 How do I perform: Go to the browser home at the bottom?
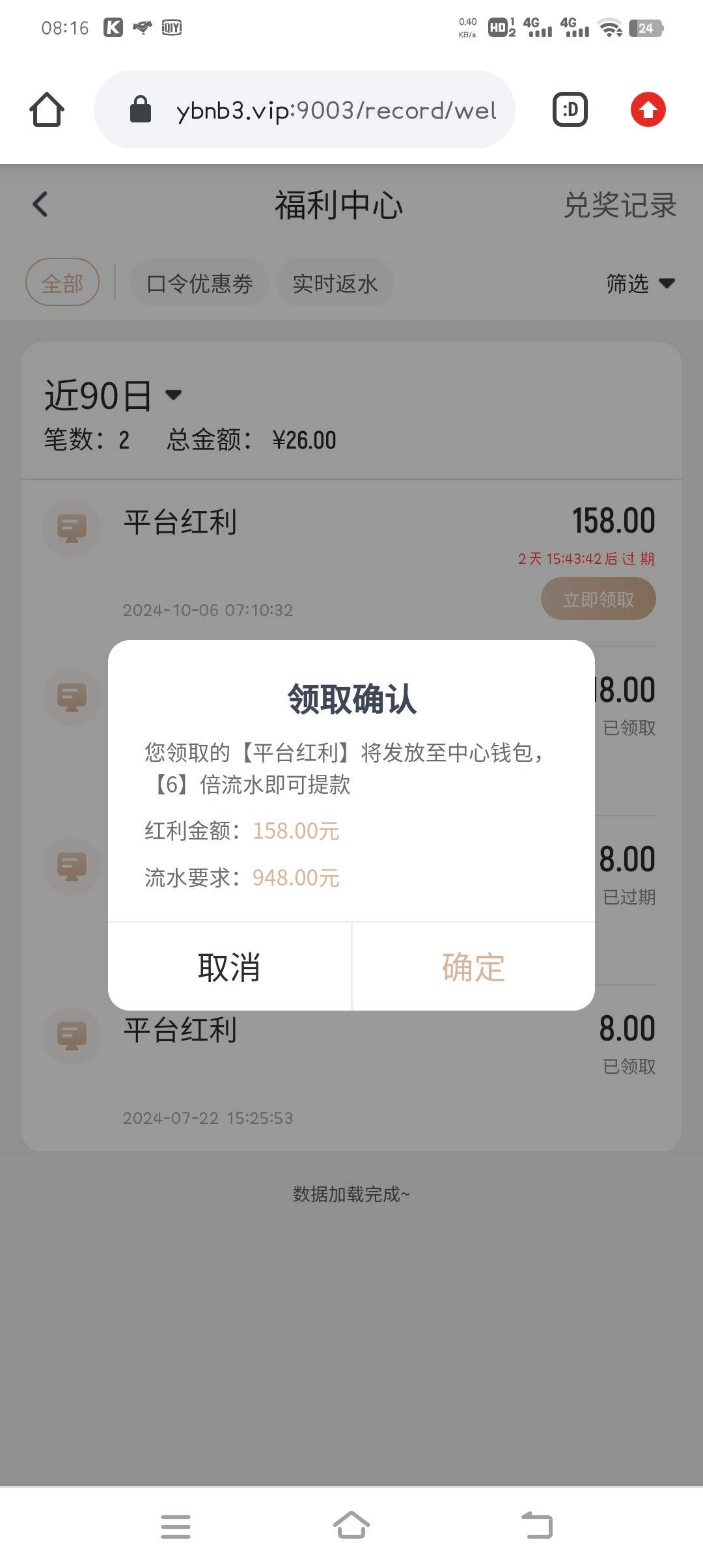(x=351, y=1525)
